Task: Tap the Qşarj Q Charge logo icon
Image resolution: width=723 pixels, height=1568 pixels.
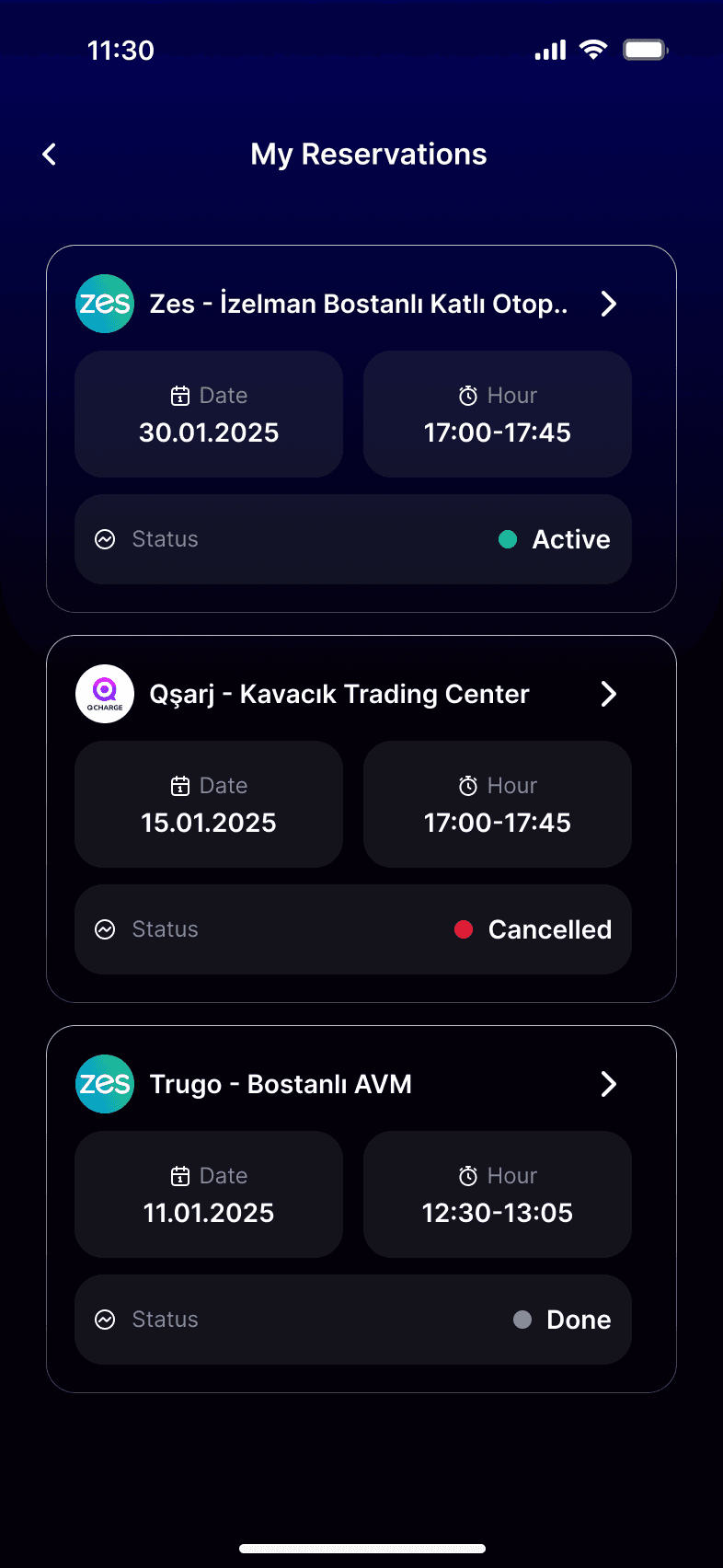Action: (104, 694)
